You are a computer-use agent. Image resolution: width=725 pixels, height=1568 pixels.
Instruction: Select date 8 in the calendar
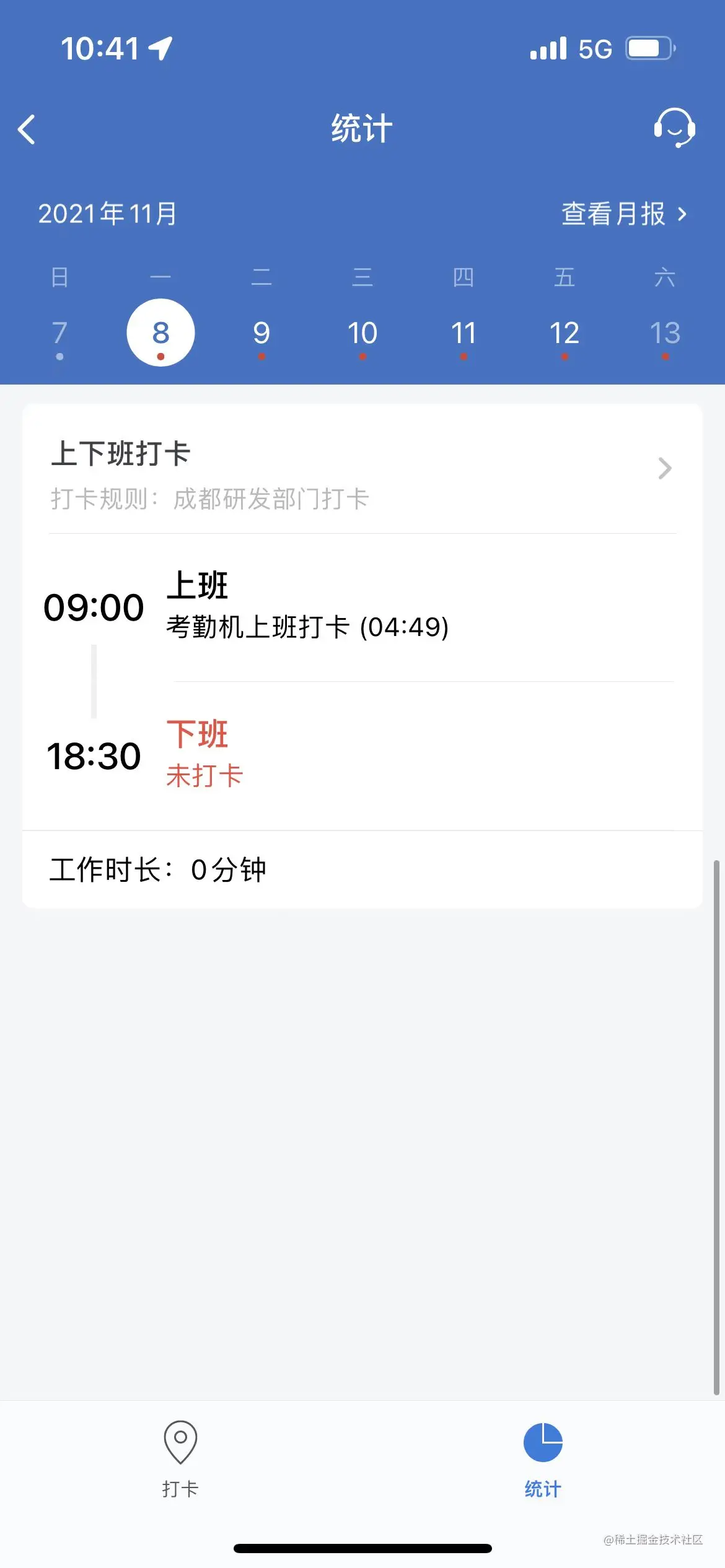[x=160, y=333]
